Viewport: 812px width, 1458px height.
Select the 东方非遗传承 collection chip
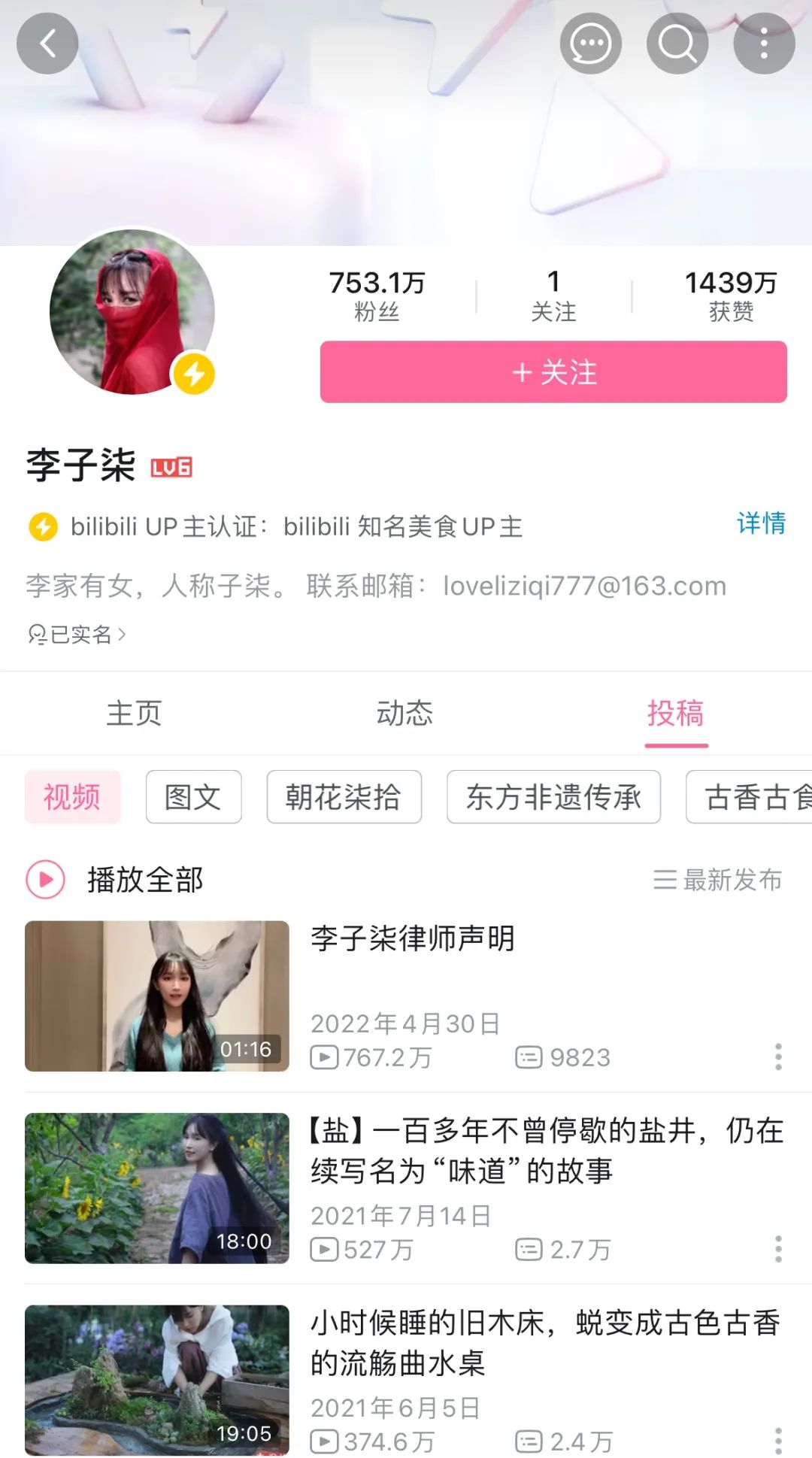pyautogui.click(x=553, y=797)
